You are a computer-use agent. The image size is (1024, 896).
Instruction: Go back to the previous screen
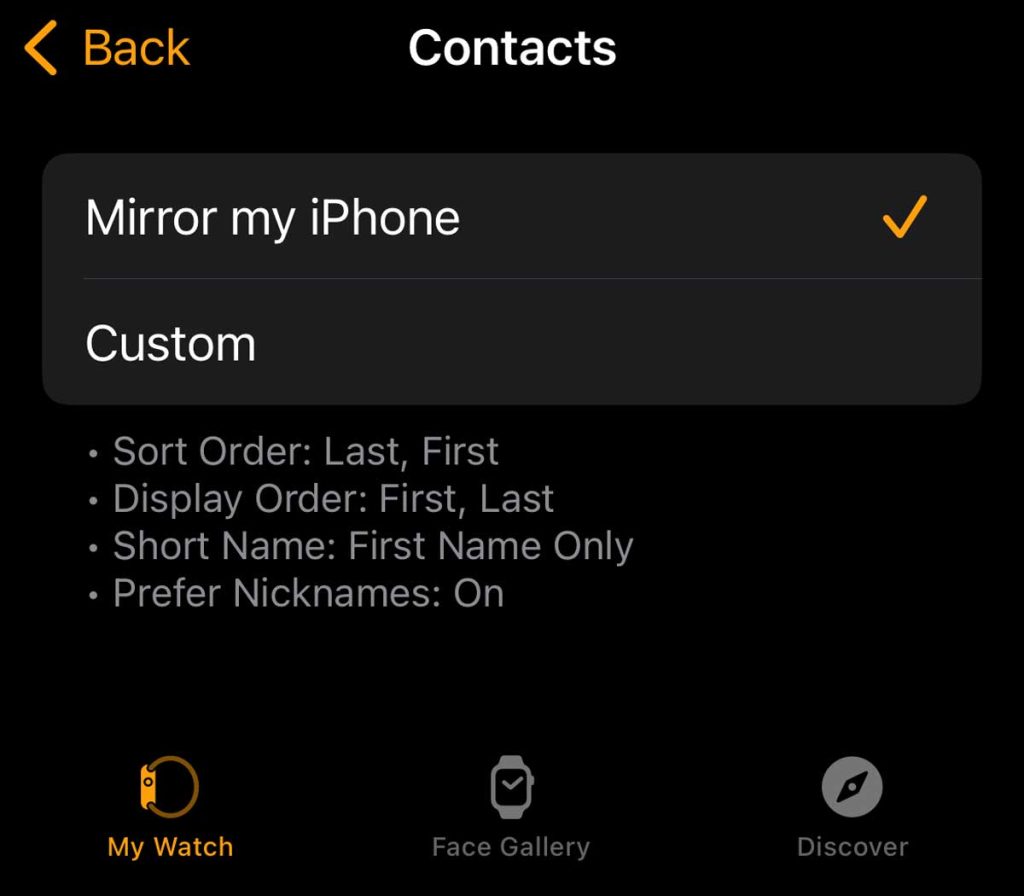pyautogui.click(x=108, y=49)
